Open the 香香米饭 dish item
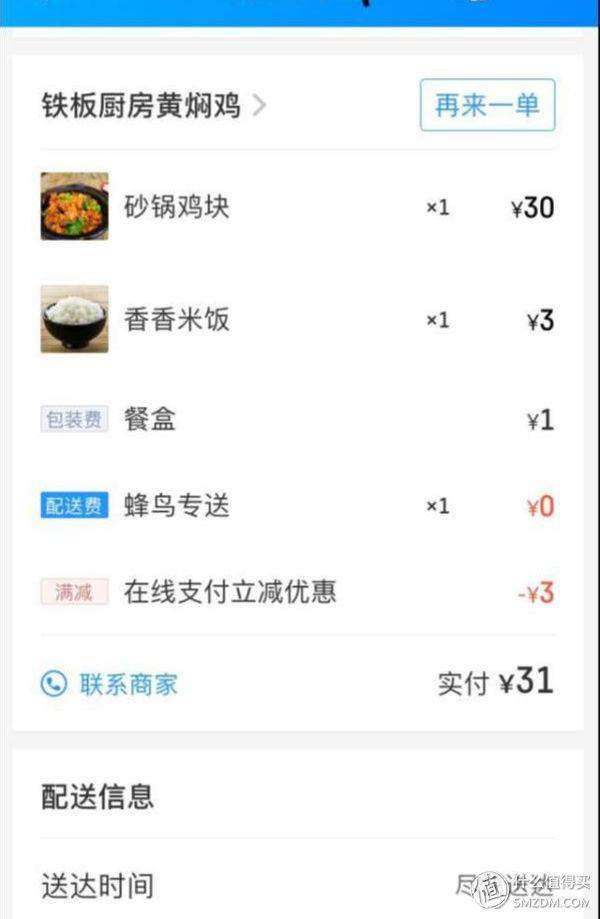The image size is (600, 919). point(176,320)
